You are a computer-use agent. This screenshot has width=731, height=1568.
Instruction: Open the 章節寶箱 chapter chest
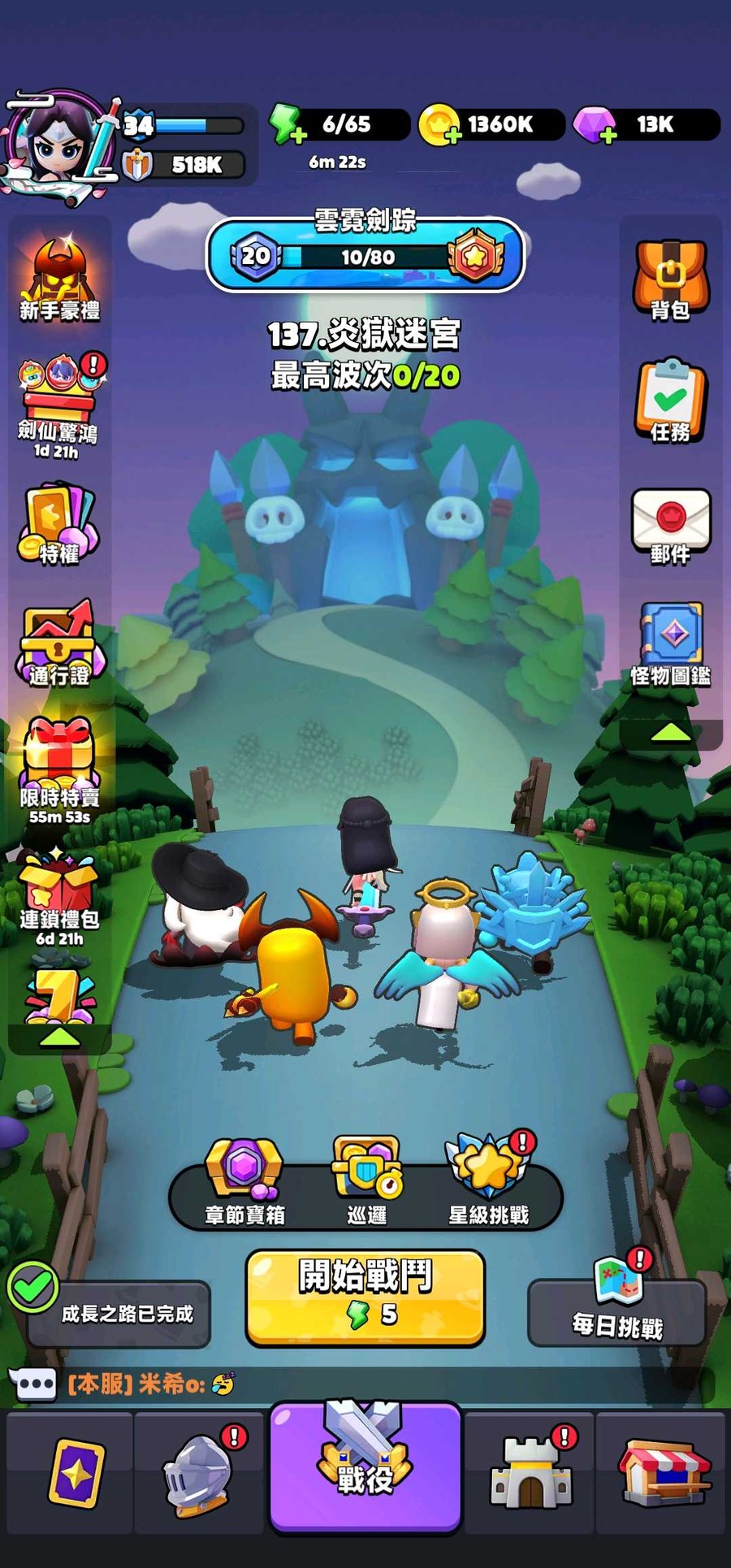[244, 1181]
